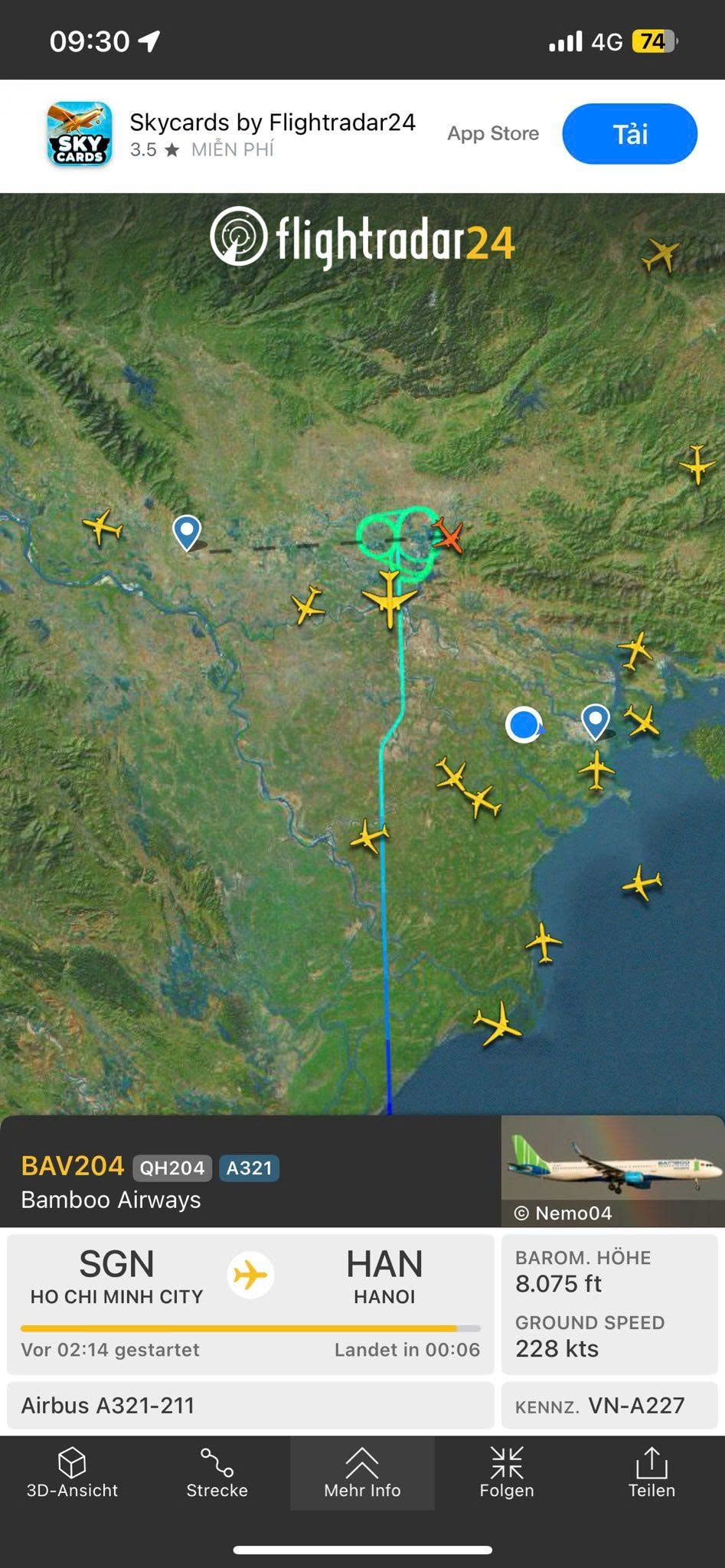Select the tracked BAV204 plane on the map
This screenshot has width=725, height=1568.
390,597
